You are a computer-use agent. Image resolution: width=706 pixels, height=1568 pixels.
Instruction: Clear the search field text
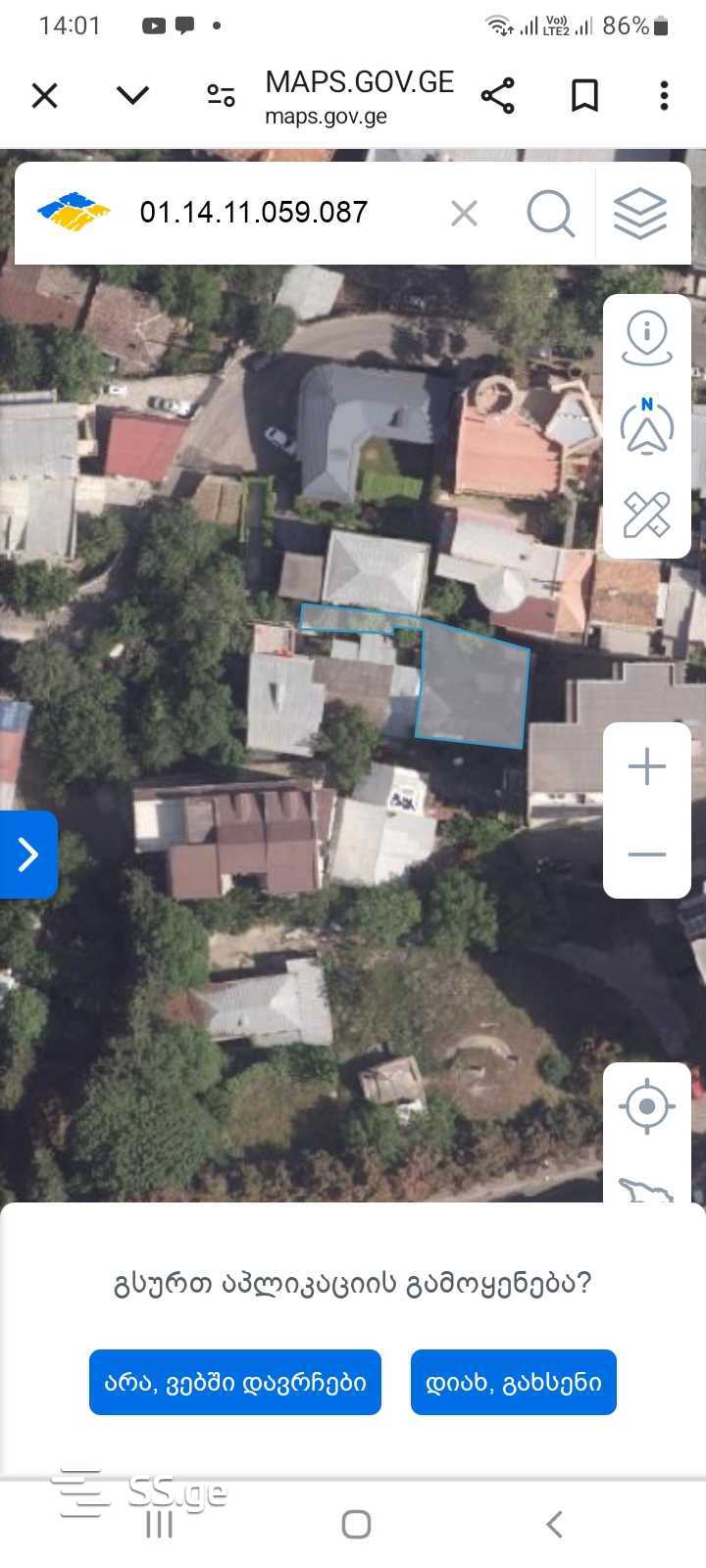tap(464, 213)
